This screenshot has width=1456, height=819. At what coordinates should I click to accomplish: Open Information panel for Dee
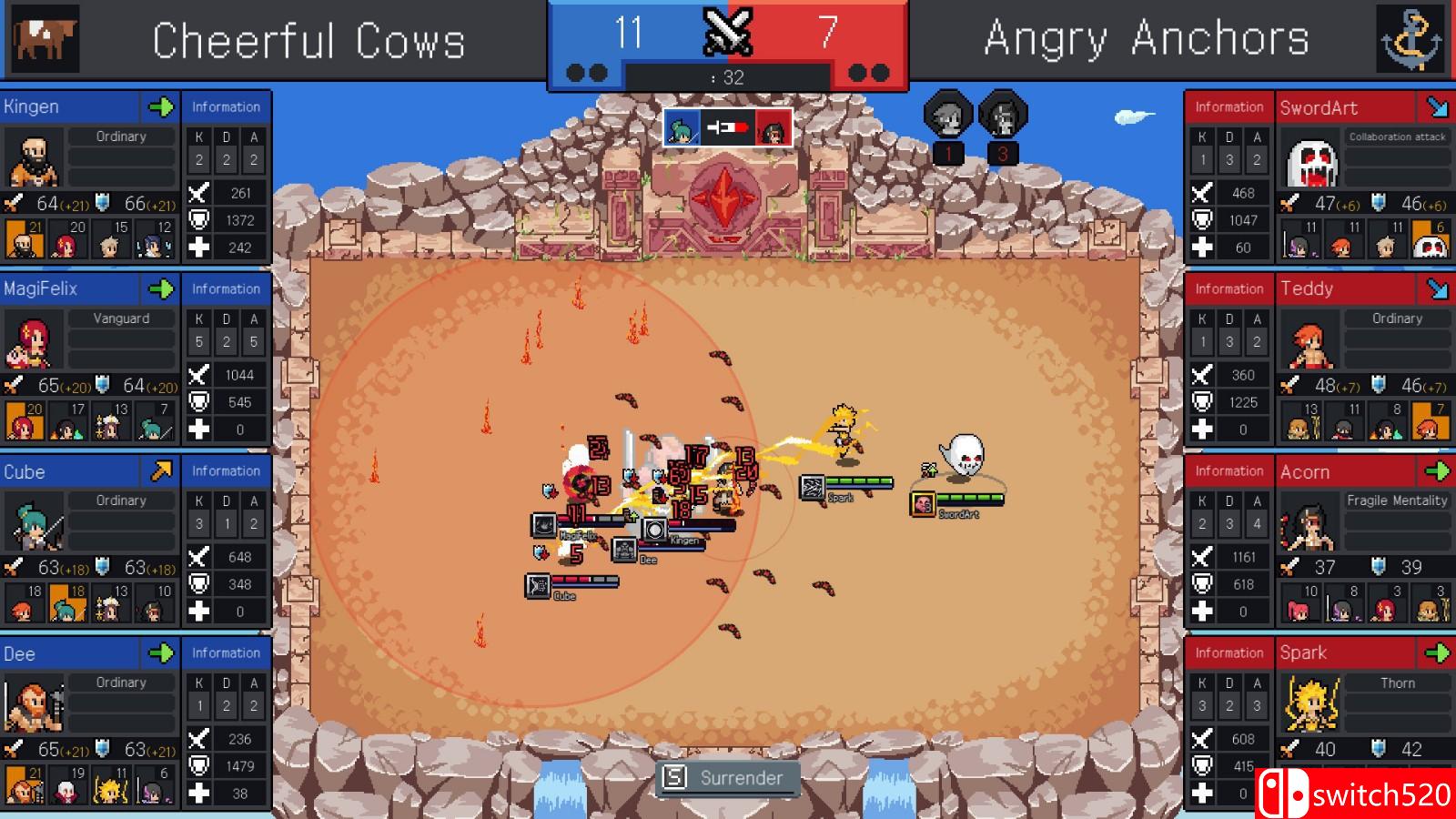pos(226,653)
